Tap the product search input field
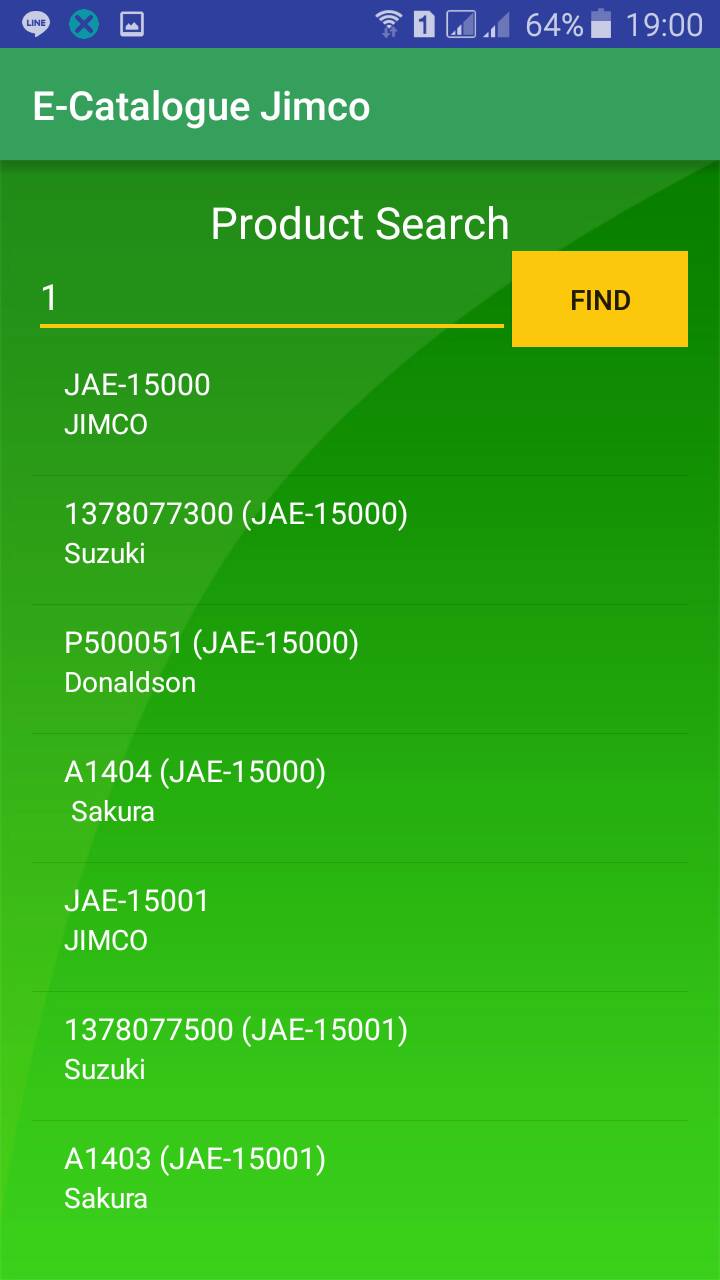720x1280 pixels. [270, 298]
